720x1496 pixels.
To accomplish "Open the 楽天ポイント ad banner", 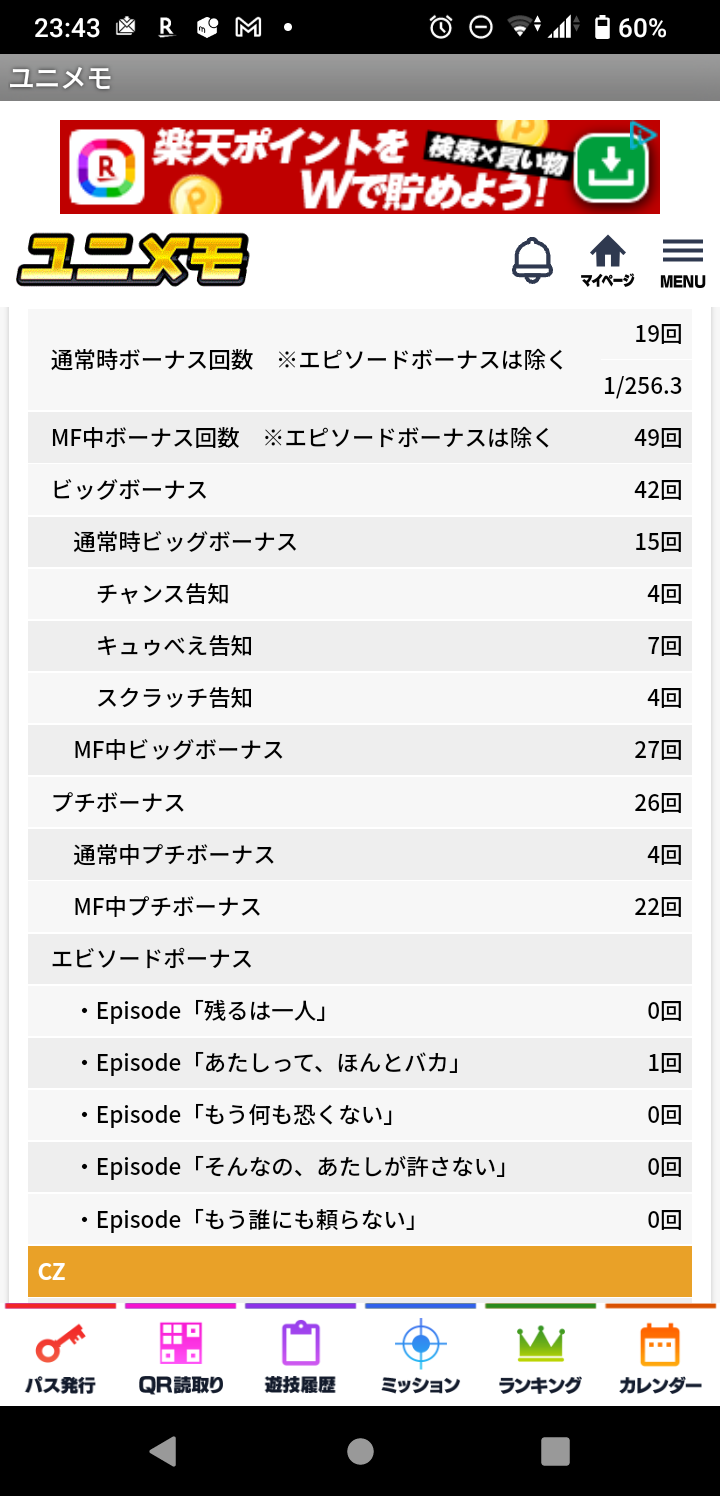I will 360,167.
